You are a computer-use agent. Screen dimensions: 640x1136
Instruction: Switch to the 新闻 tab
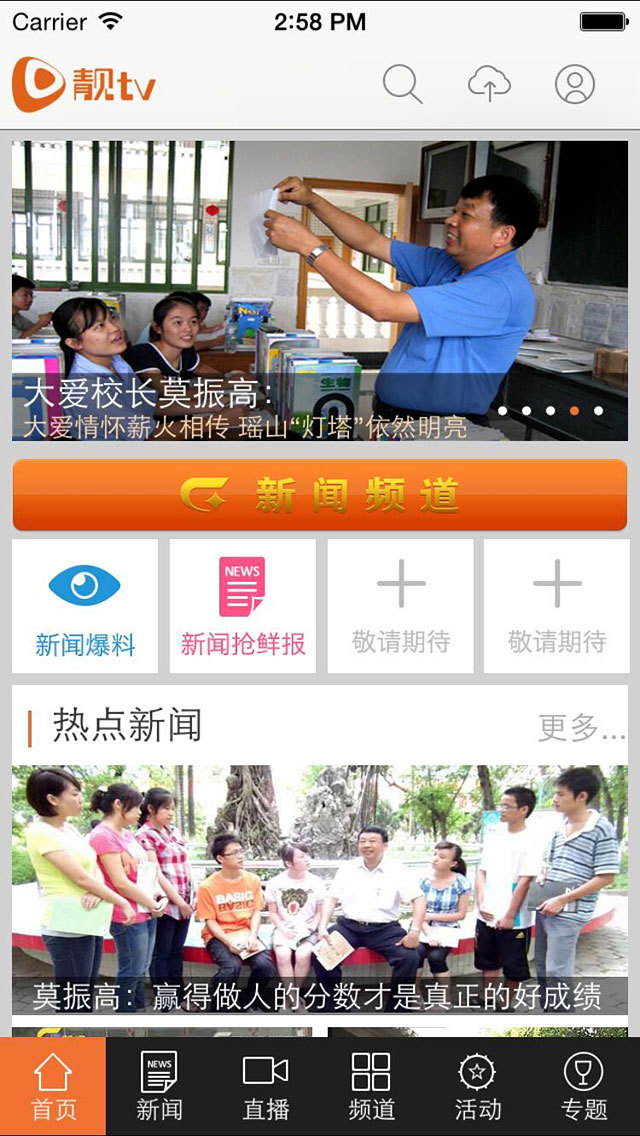(x=159, y=1086)
